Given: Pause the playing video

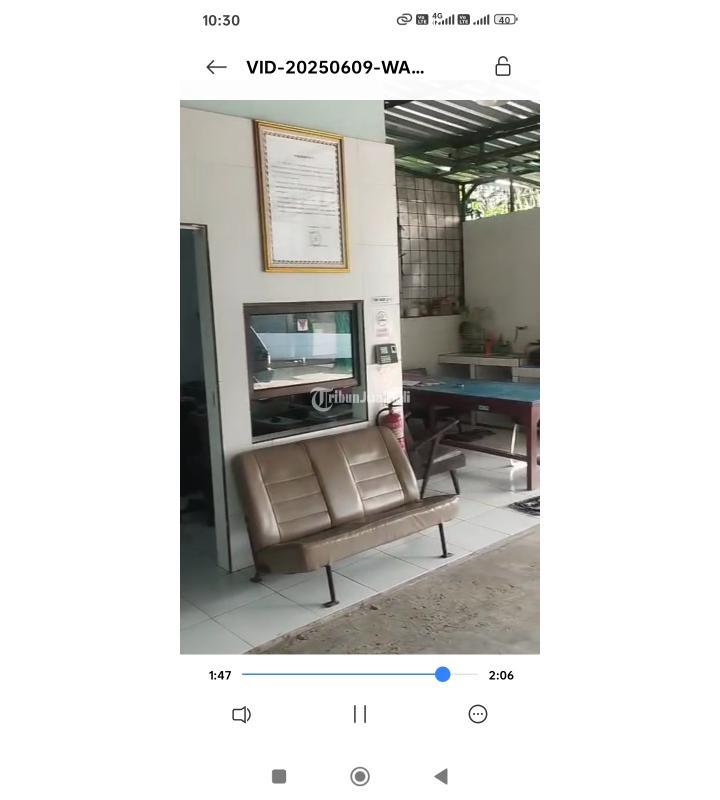Looking at the screenshot, I should (x=360, y=714).
